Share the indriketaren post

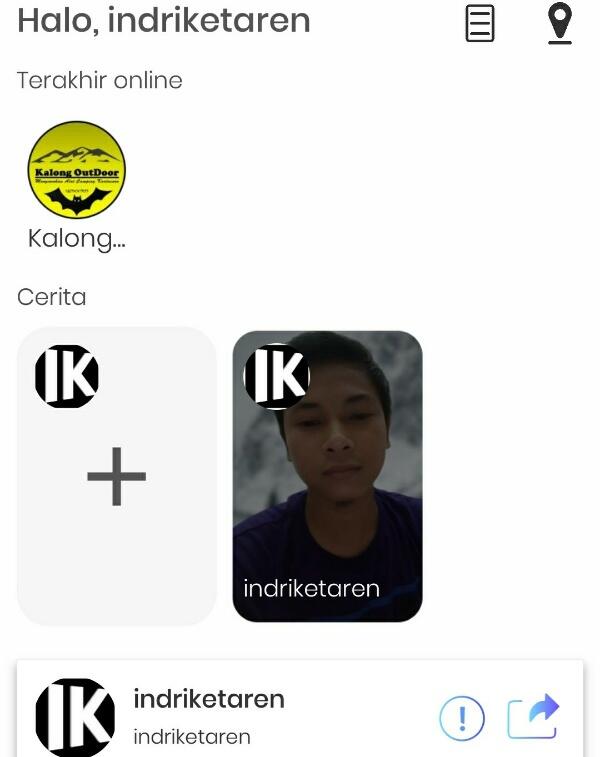pyautogui.click(x=532, y=717)
